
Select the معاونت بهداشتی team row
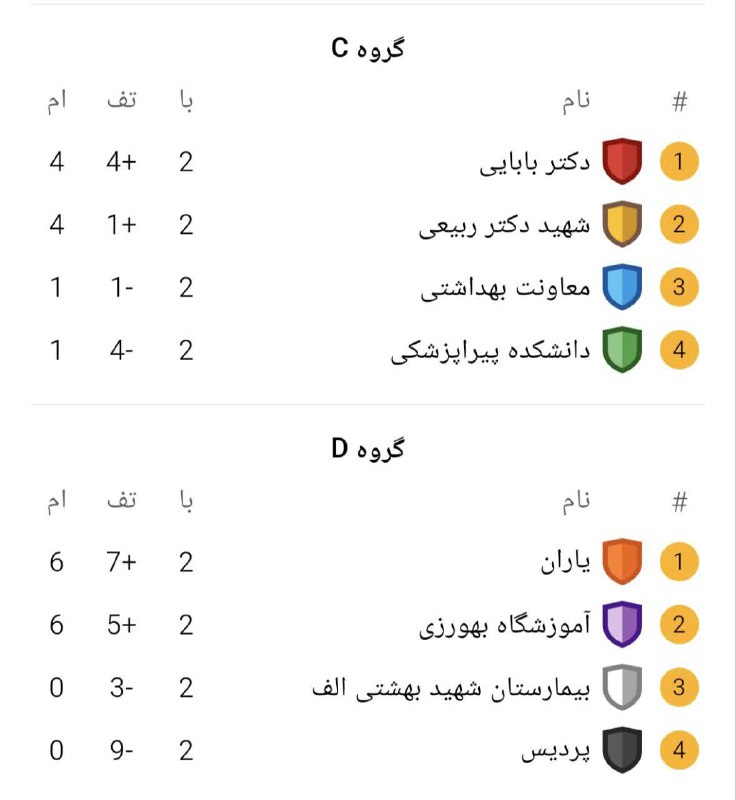(368, 287)
